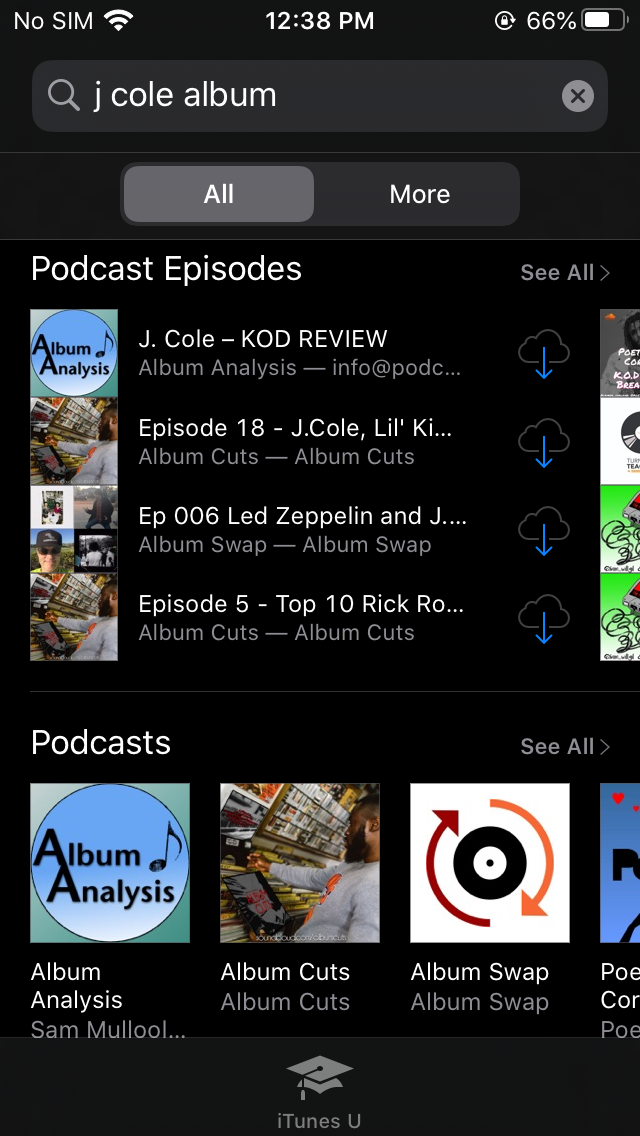Download Episode 18 from Album Cuts

tap(543, 441)
